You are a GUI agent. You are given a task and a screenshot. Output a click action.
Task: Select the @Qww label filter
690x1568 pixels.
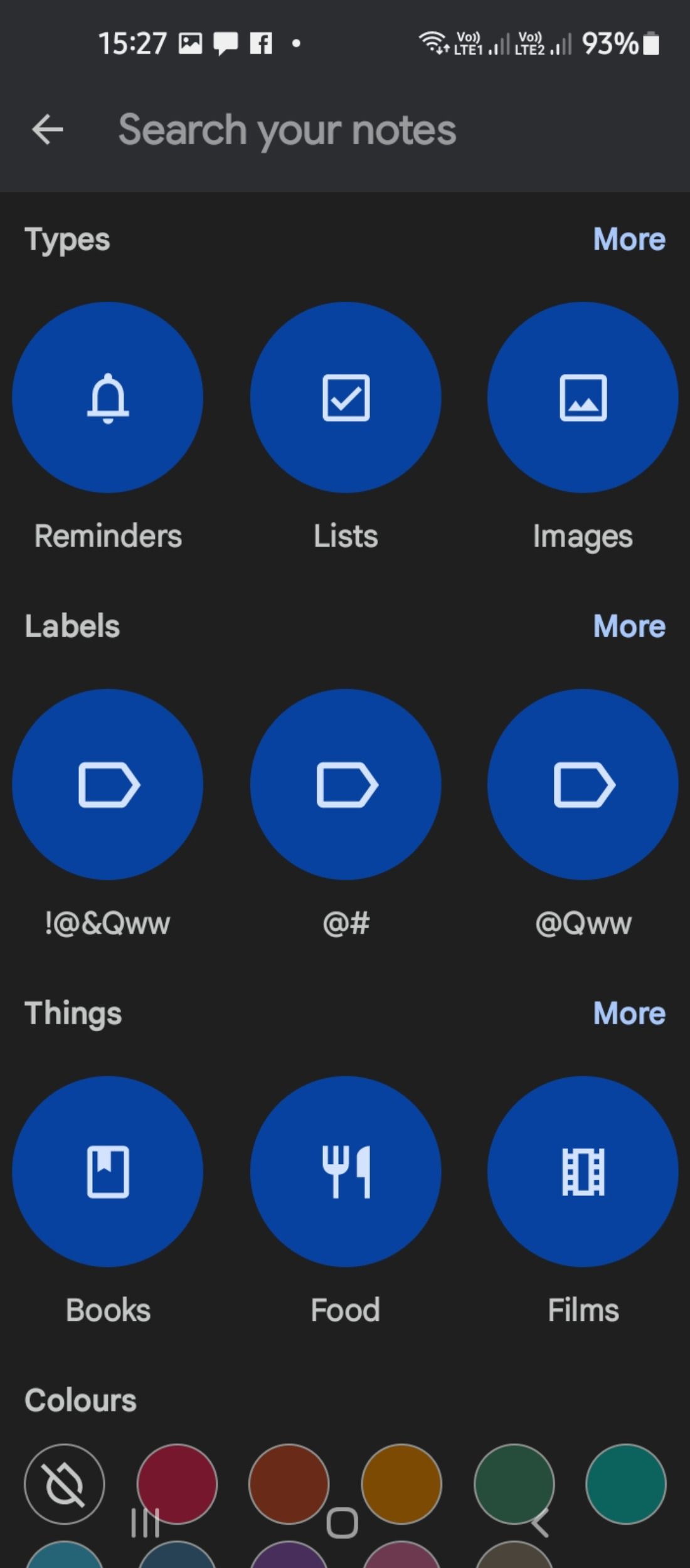(582, 783)
